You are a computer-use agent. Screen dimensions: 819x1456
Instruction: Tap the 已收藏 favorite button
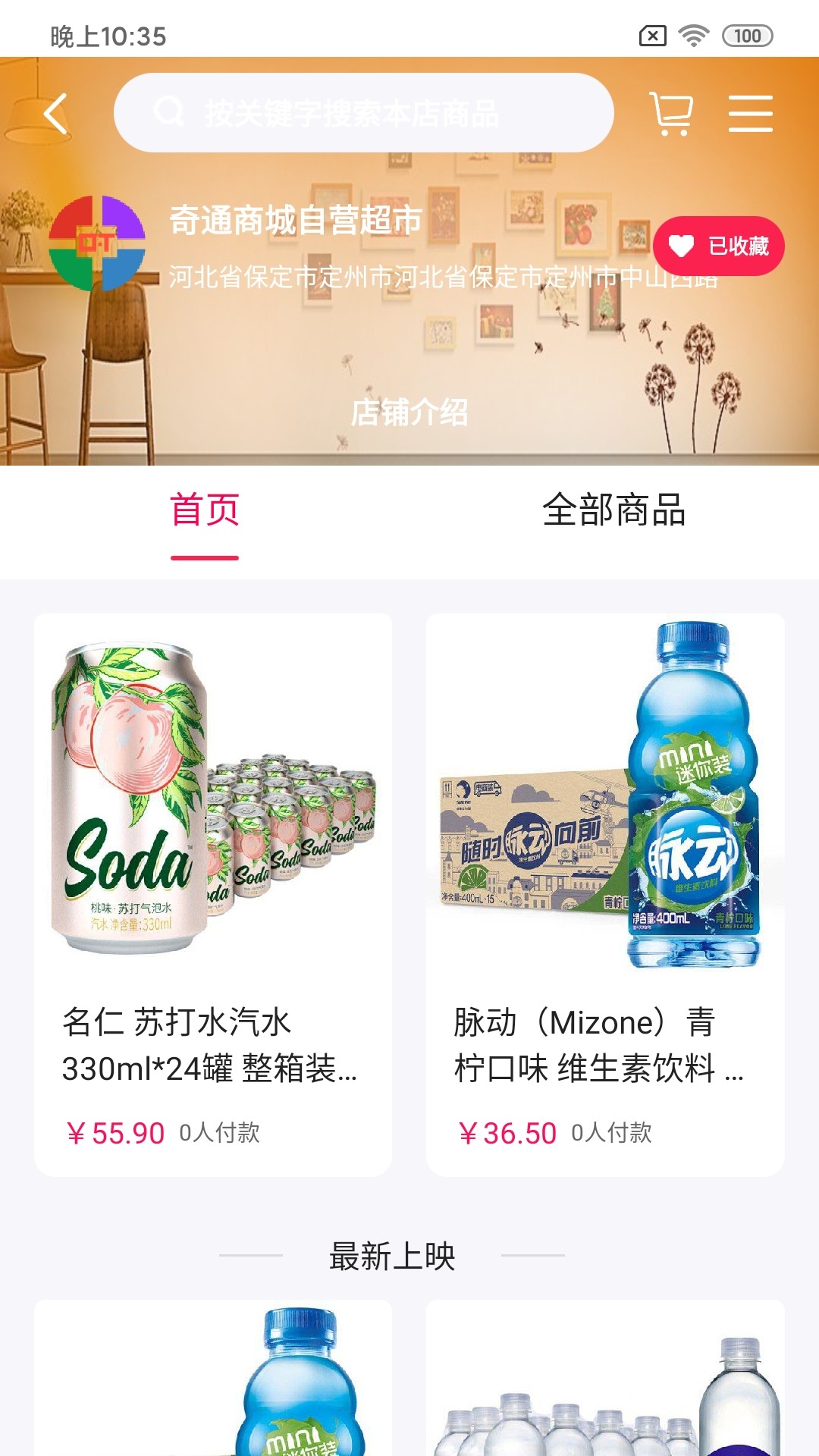(x=718, y=246)
